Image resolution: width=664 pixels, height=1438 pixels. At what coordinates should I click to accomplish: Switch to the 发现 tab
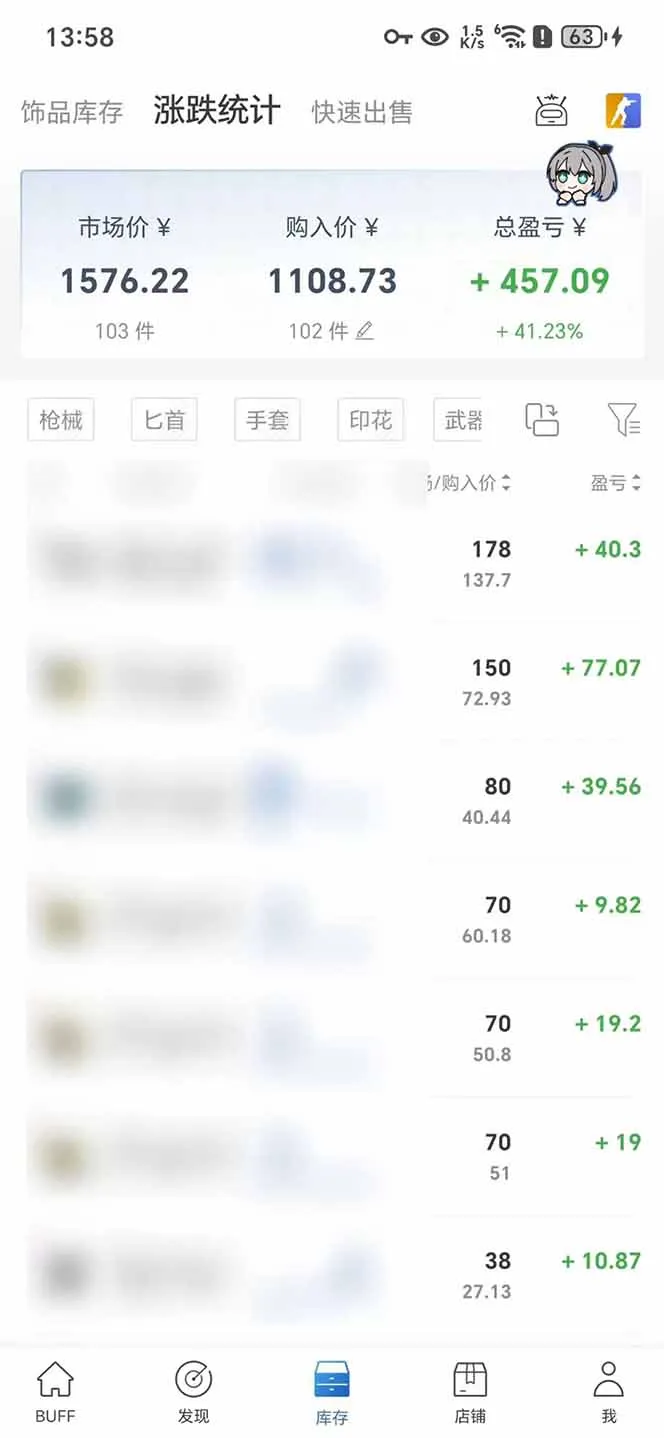(x=193, y=1391)
